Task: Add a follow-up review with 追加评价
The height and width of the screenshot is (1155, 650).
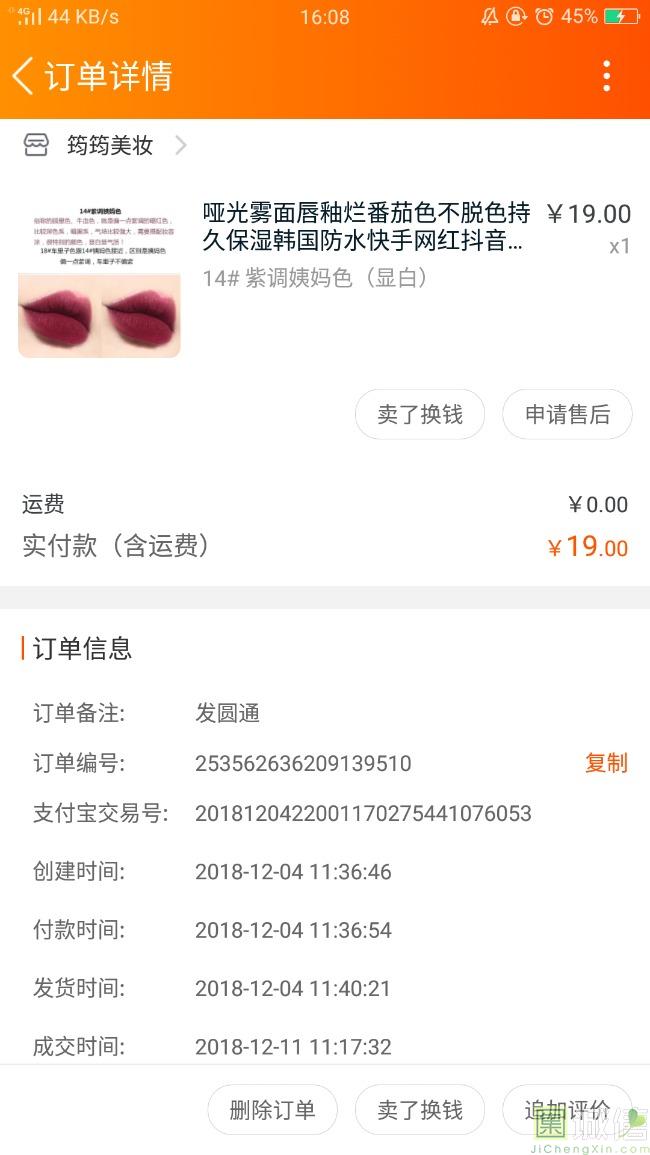Action: point(567,1110)
